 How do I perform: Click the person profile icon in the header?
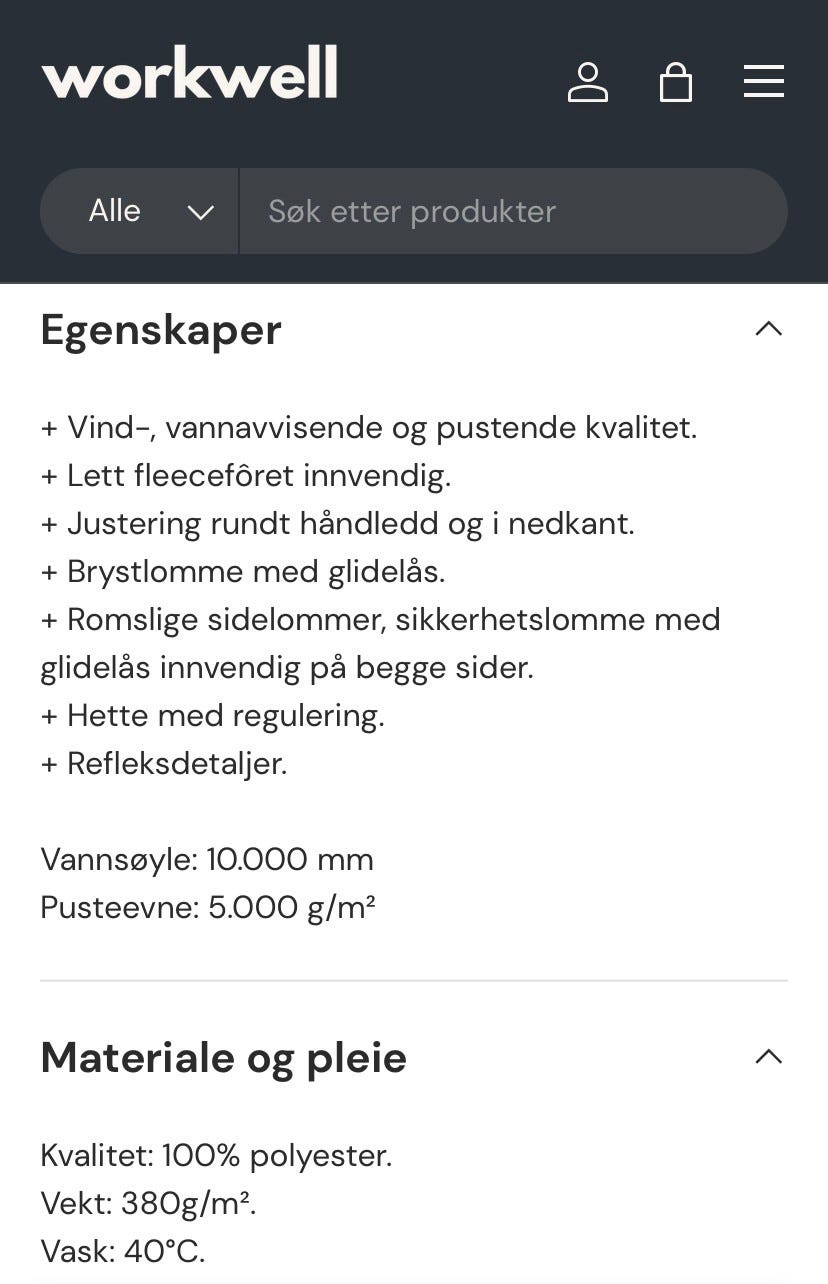tap(589, 82)
